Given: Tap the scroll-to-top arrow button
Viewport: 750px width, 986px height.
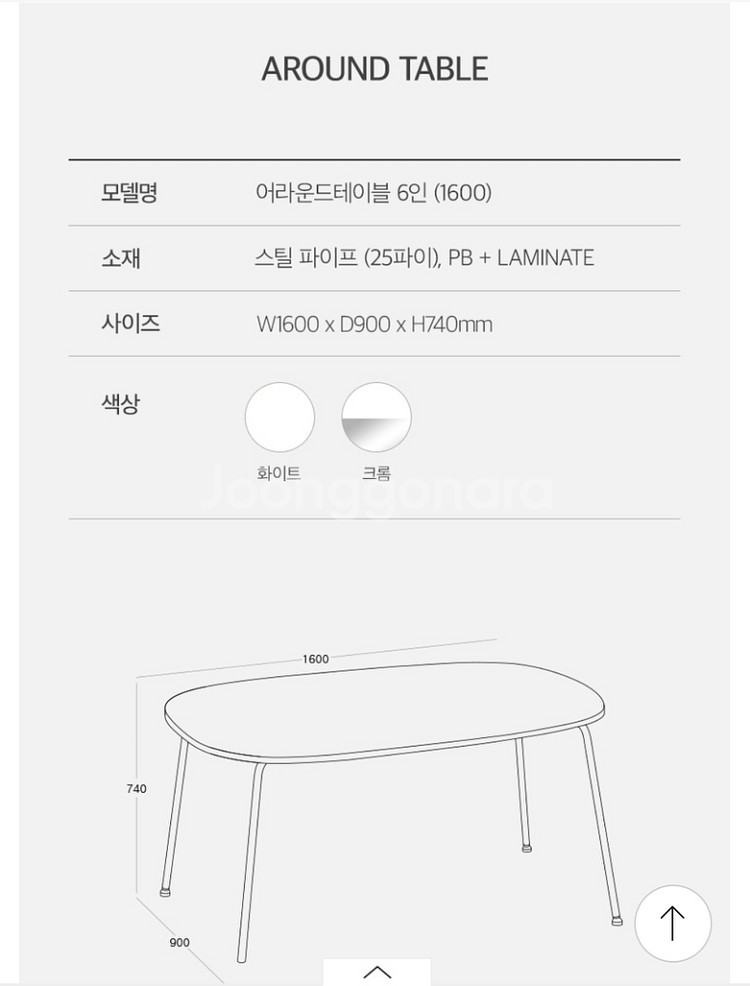Looking at the screenshot, I should 672,923.
